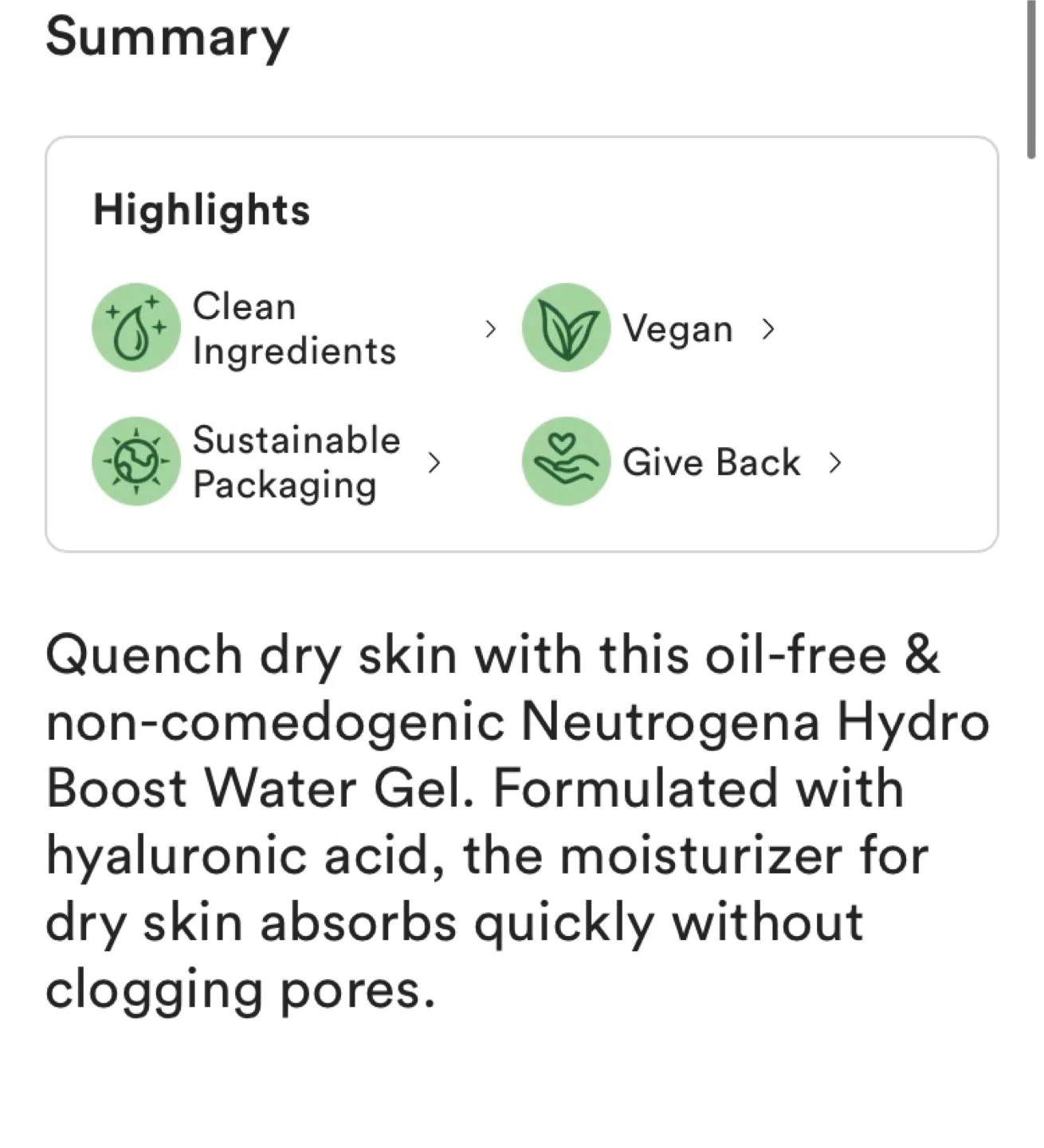View the Vegan highlight details
The image size is (1044, 1148).
tap(677, 328)
